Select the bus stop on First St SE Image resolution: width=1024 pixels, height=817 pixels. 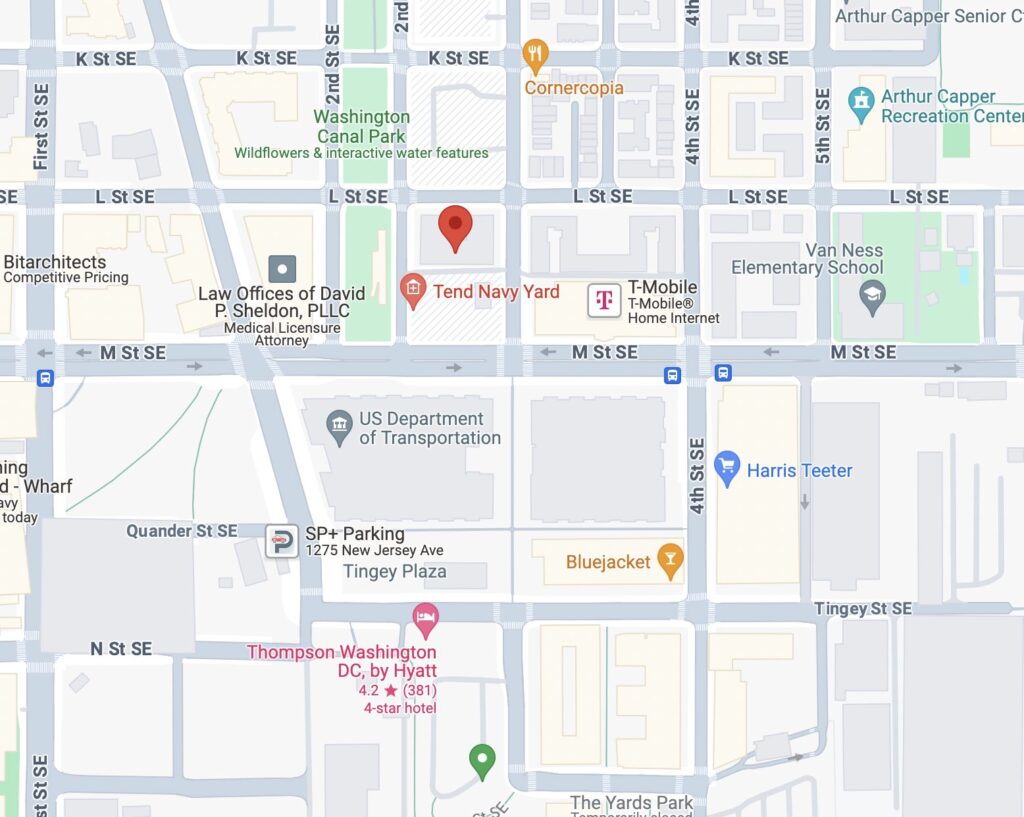pos(44,378)
